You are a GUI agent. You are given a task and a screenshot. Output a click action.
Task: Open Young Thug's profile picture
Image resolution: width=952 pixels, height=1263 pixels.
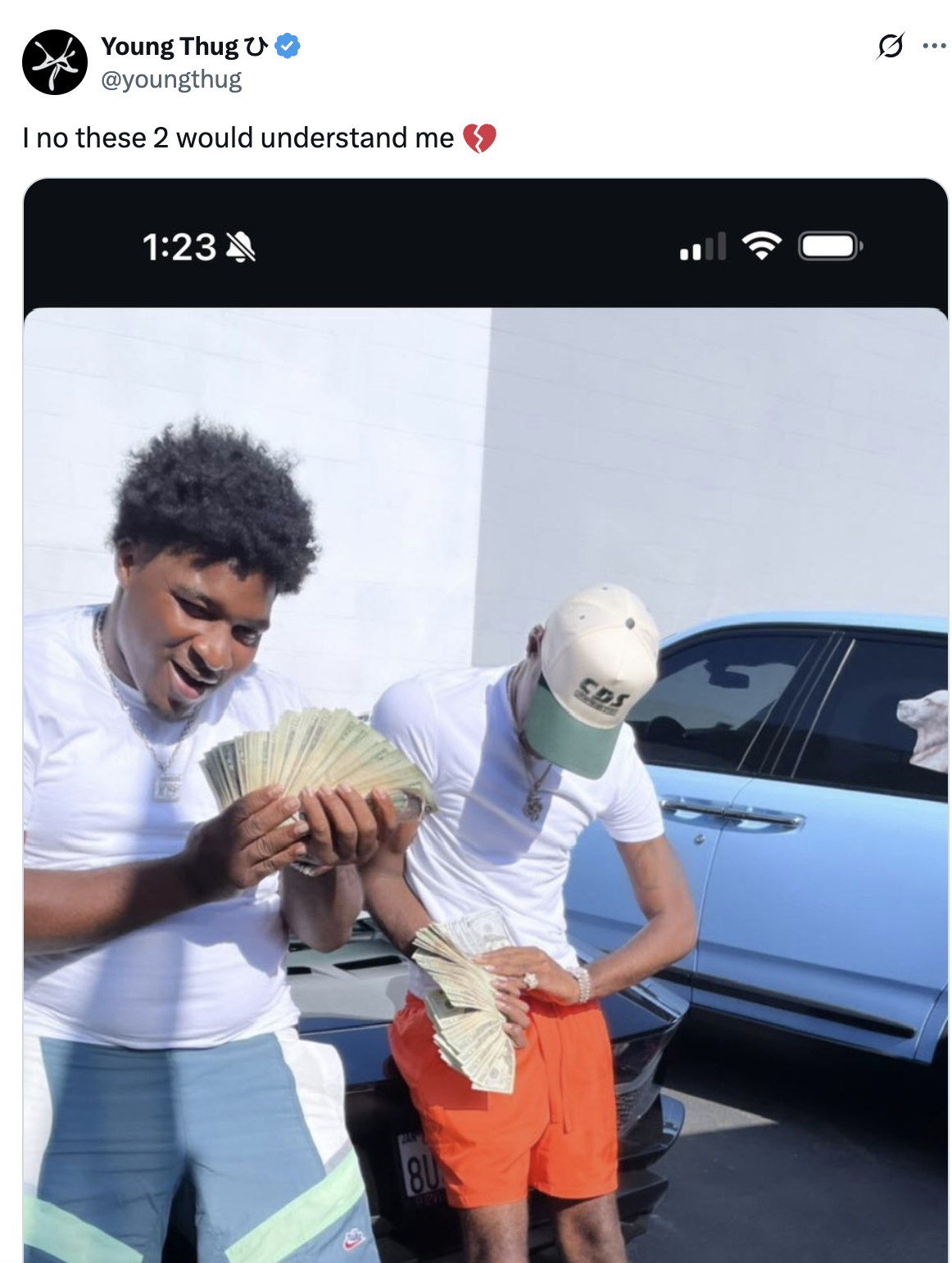pos(55,62)
